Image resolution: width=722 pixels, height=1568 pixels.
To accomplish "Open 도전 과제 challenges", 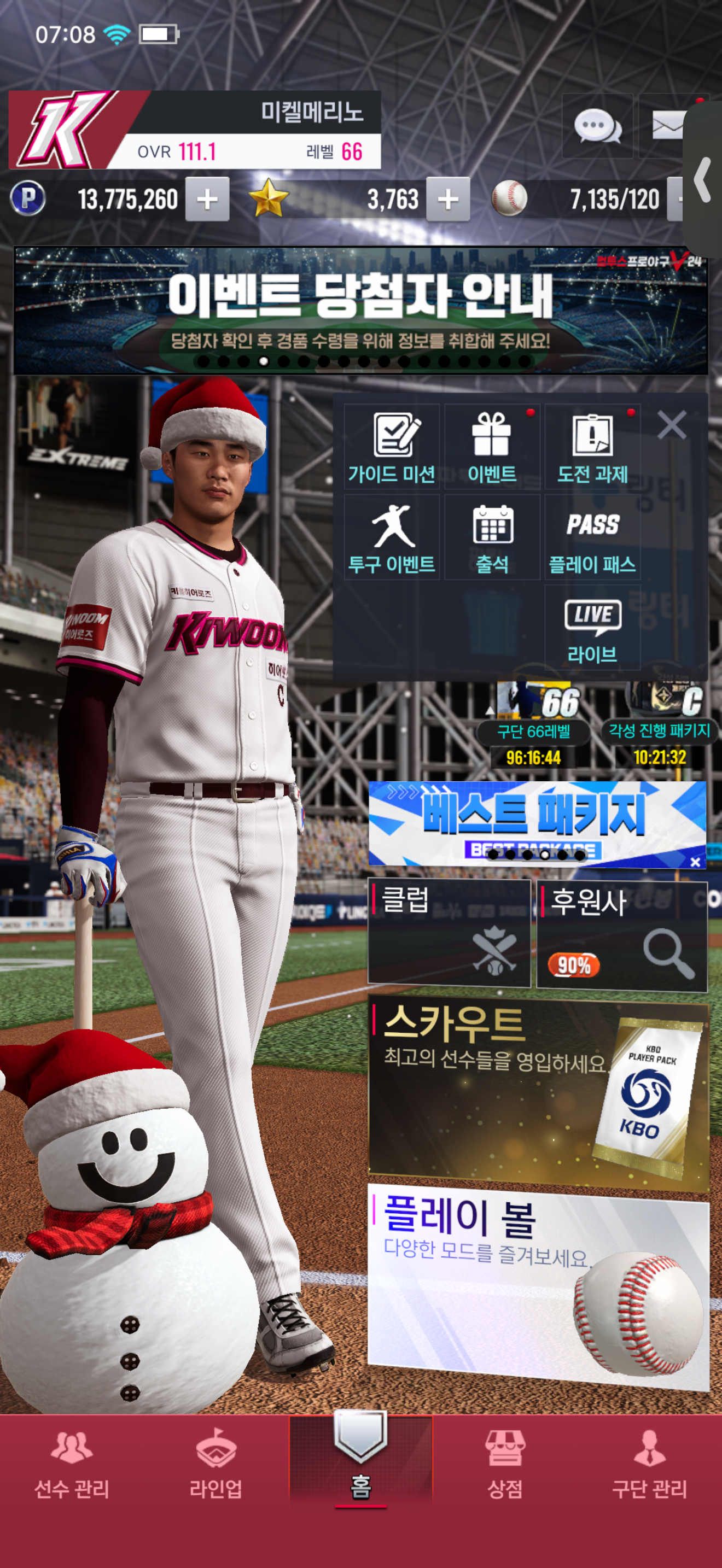I will pos(592,447).
